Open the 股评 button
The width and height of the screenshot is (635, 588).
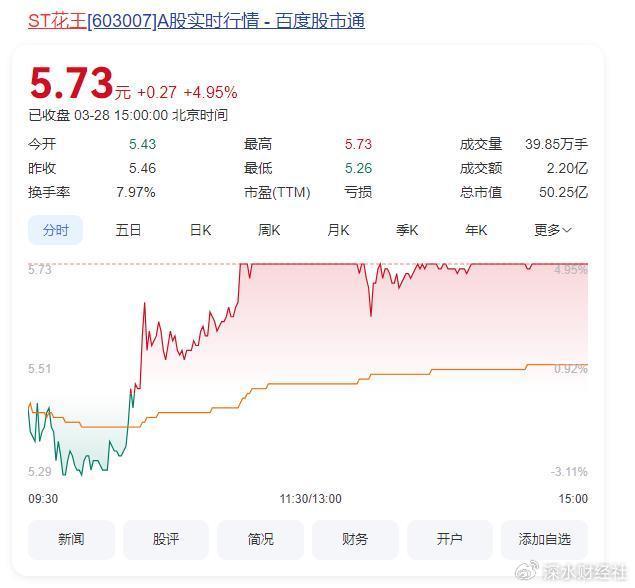click(x=166, y=539)
